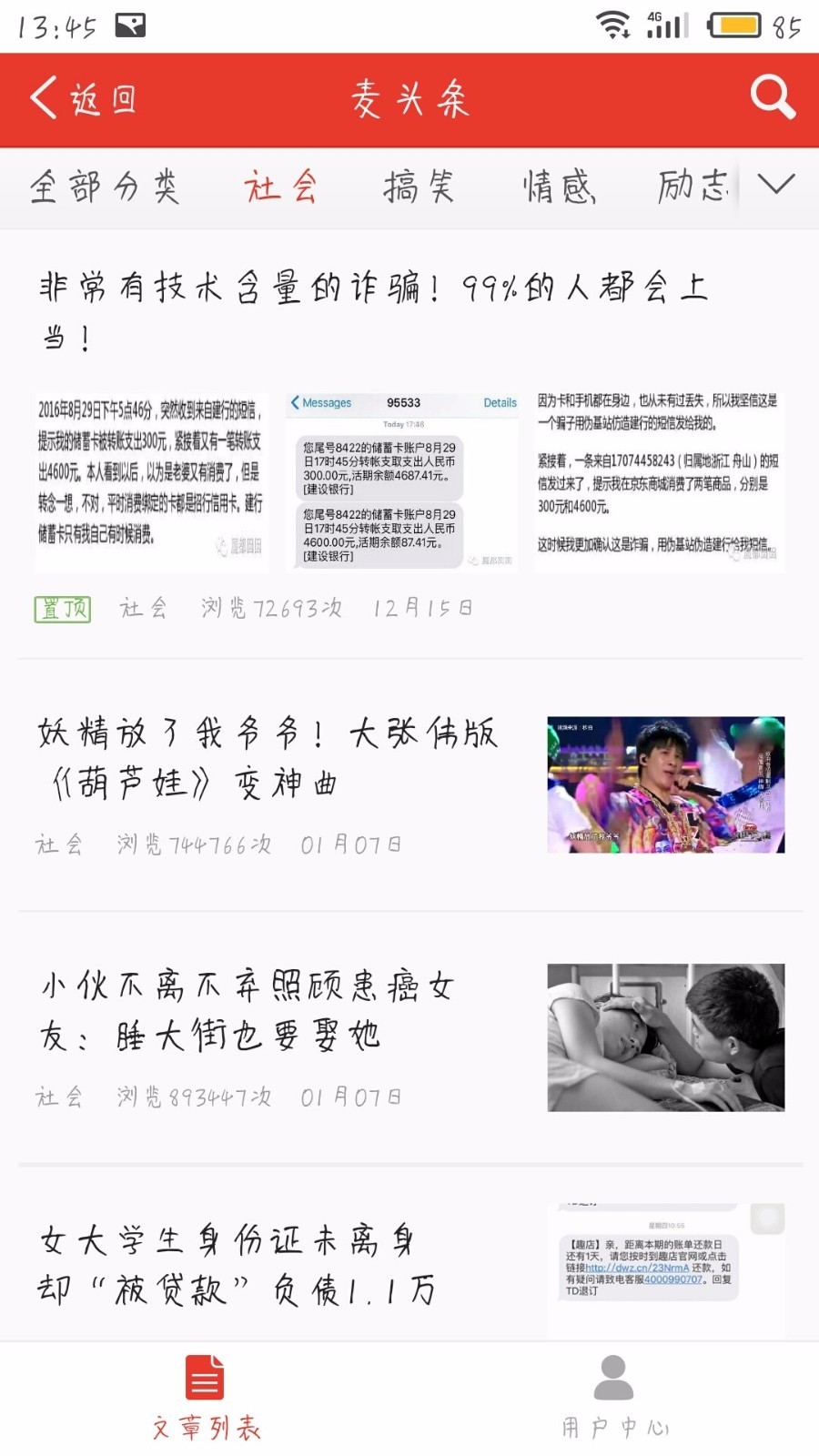Select the 励志 category tab
The width and height of the screenshot is (819, 1456).
(x=693, y=187)
